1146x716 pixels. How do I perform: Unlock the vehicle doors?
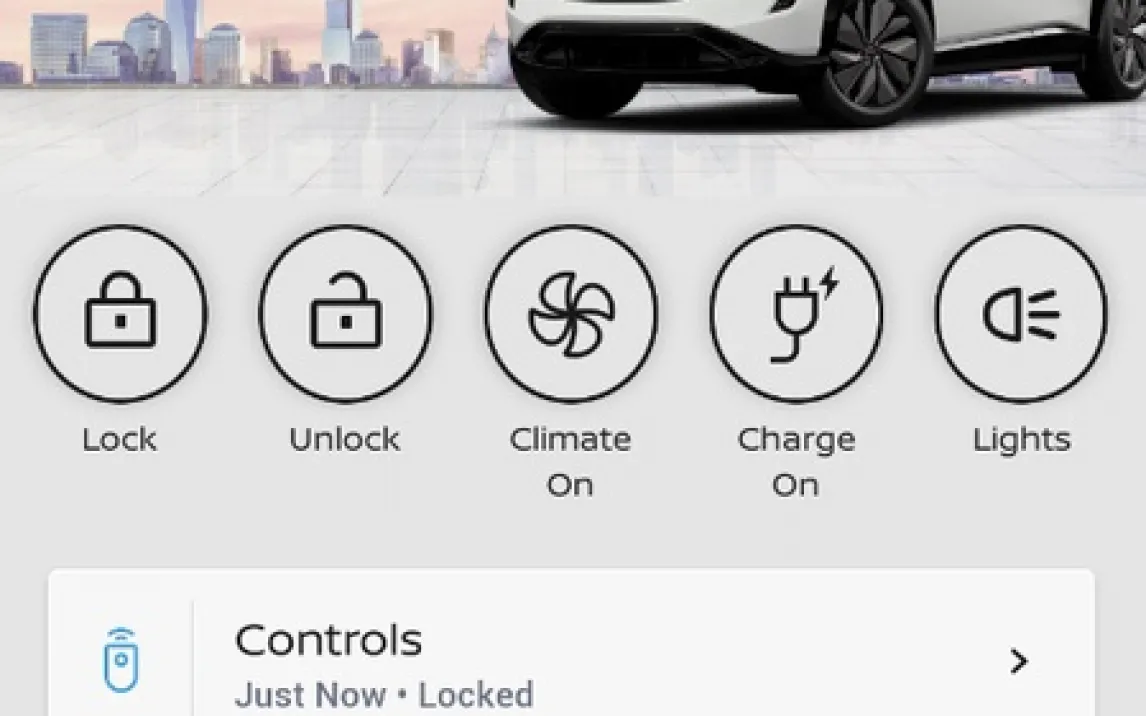(345, 314)
